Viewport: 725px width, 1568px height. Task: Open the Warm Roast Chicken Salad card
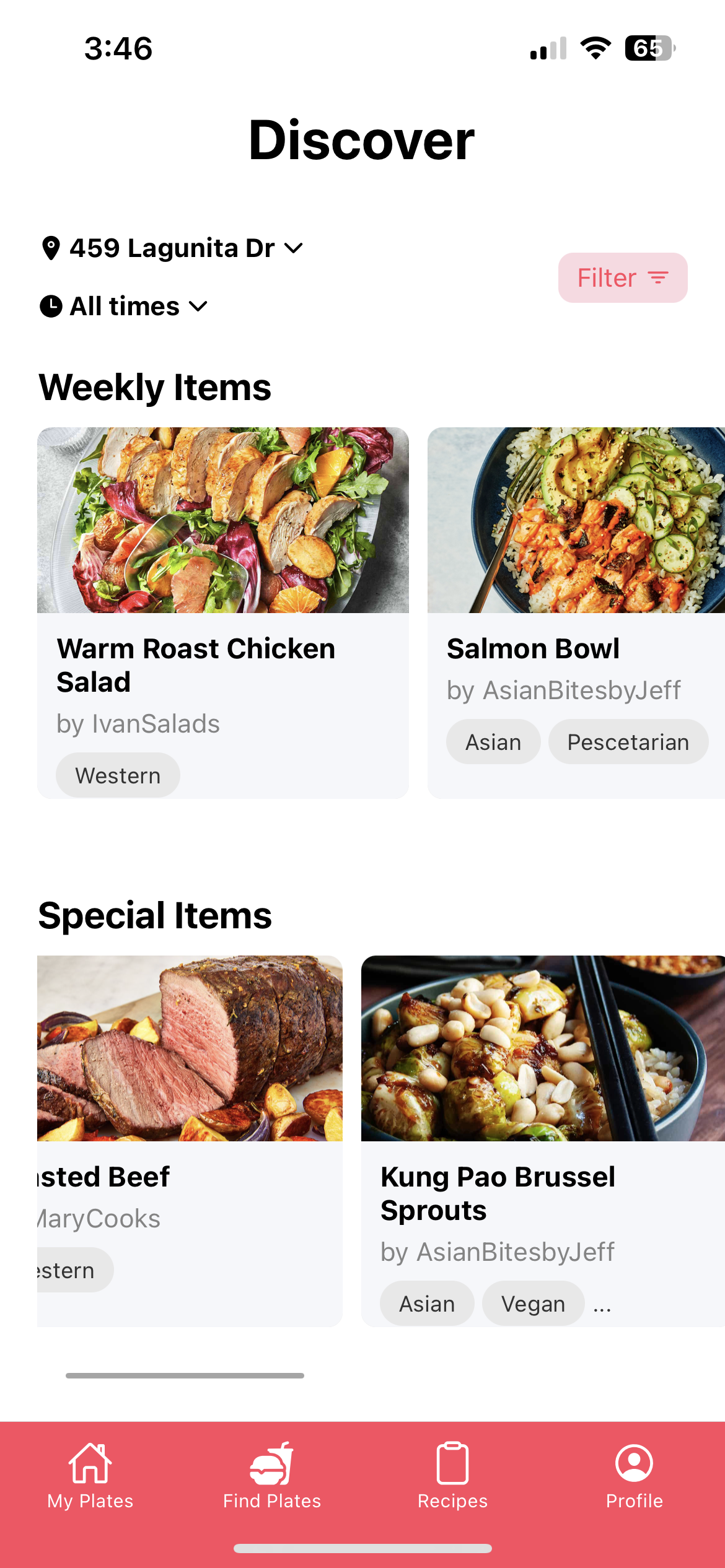click(222, 612)
